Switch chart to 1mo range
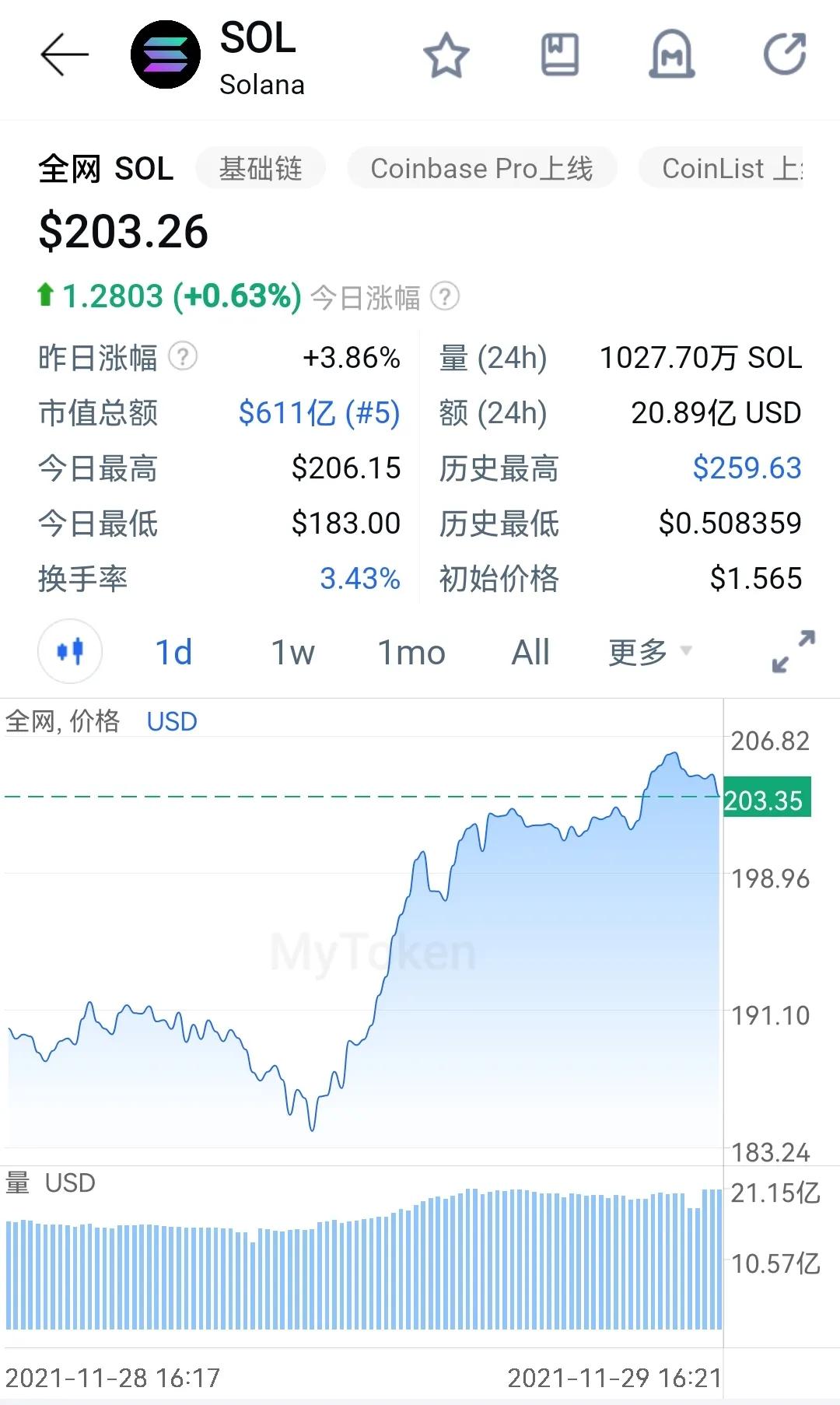This screenshot has width=840, height=1405. 411,653
